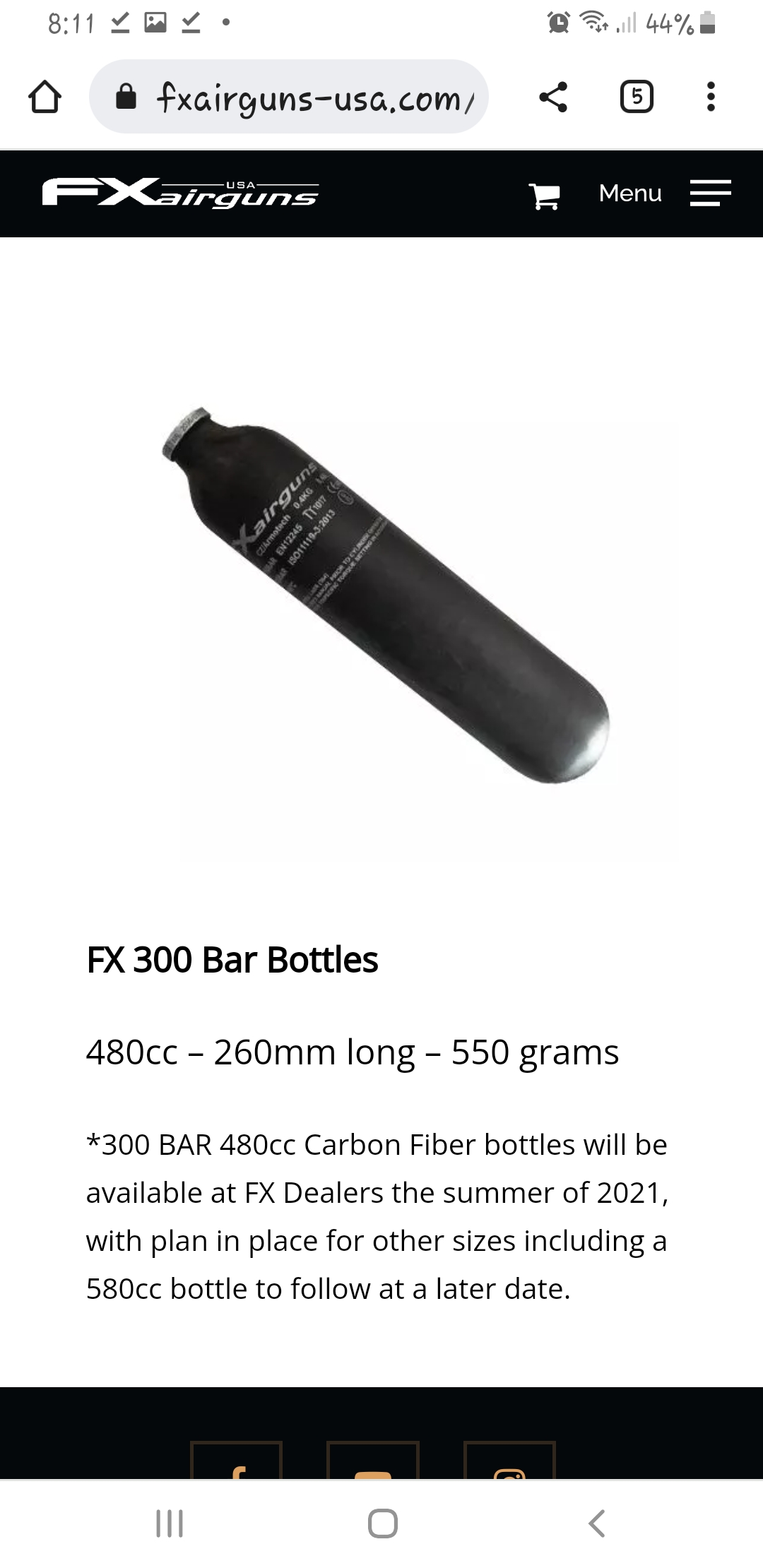Go to the browser home page
Viewport: 763px width, 1568px height.
(x=45, y=97)
